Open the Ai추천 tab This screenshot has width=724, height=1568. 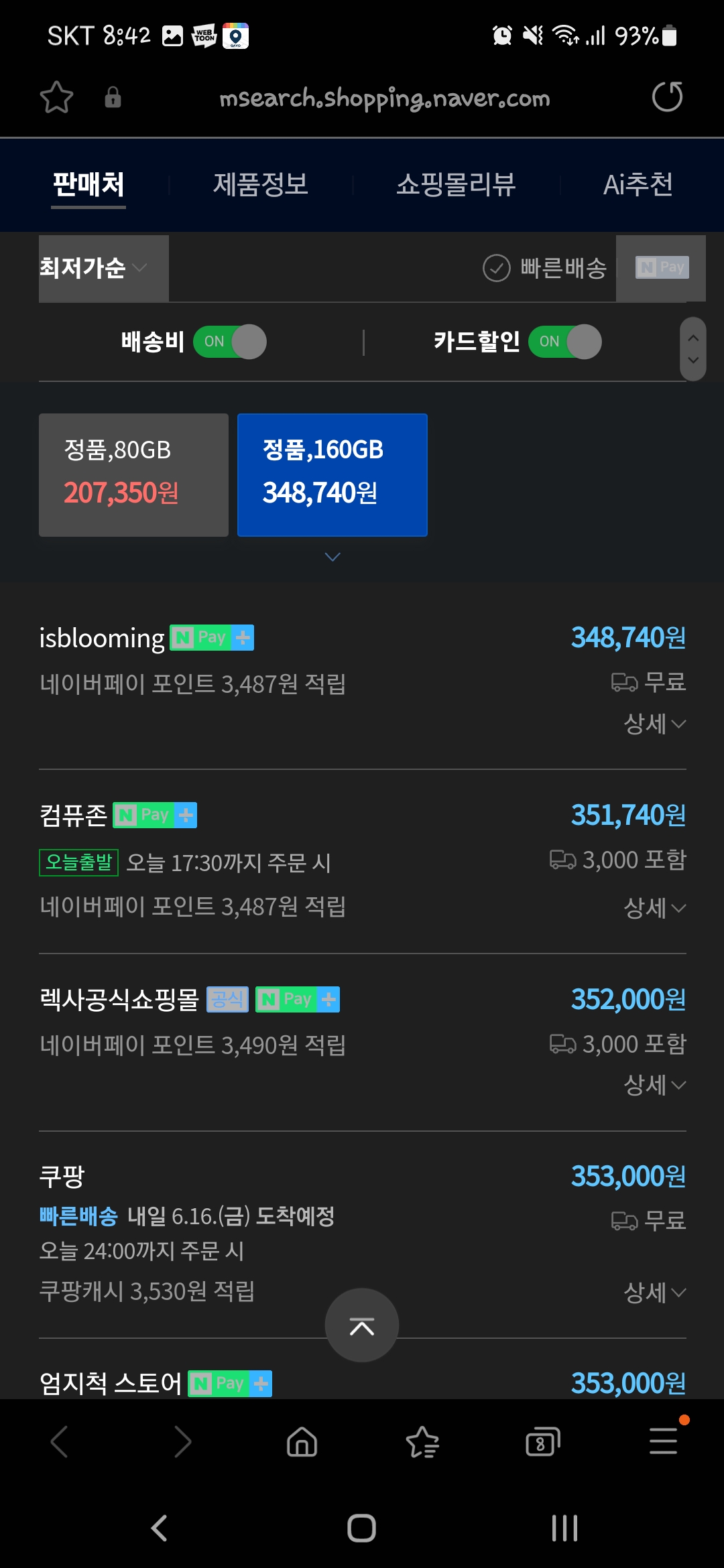pos(638,184)
